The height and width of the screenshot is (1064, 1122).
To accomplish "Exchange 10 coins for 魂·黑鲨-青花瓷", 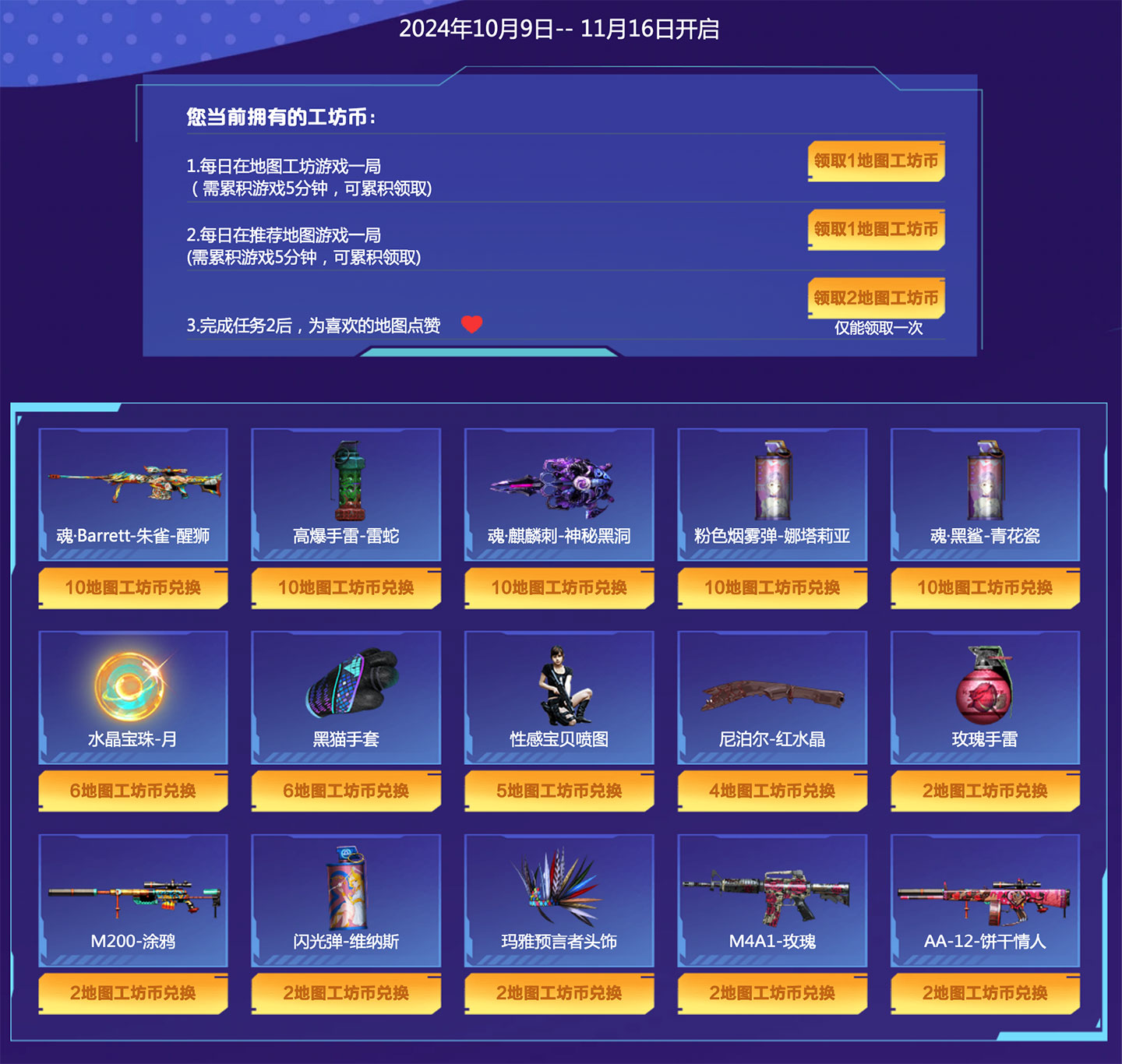I will 985,588.
